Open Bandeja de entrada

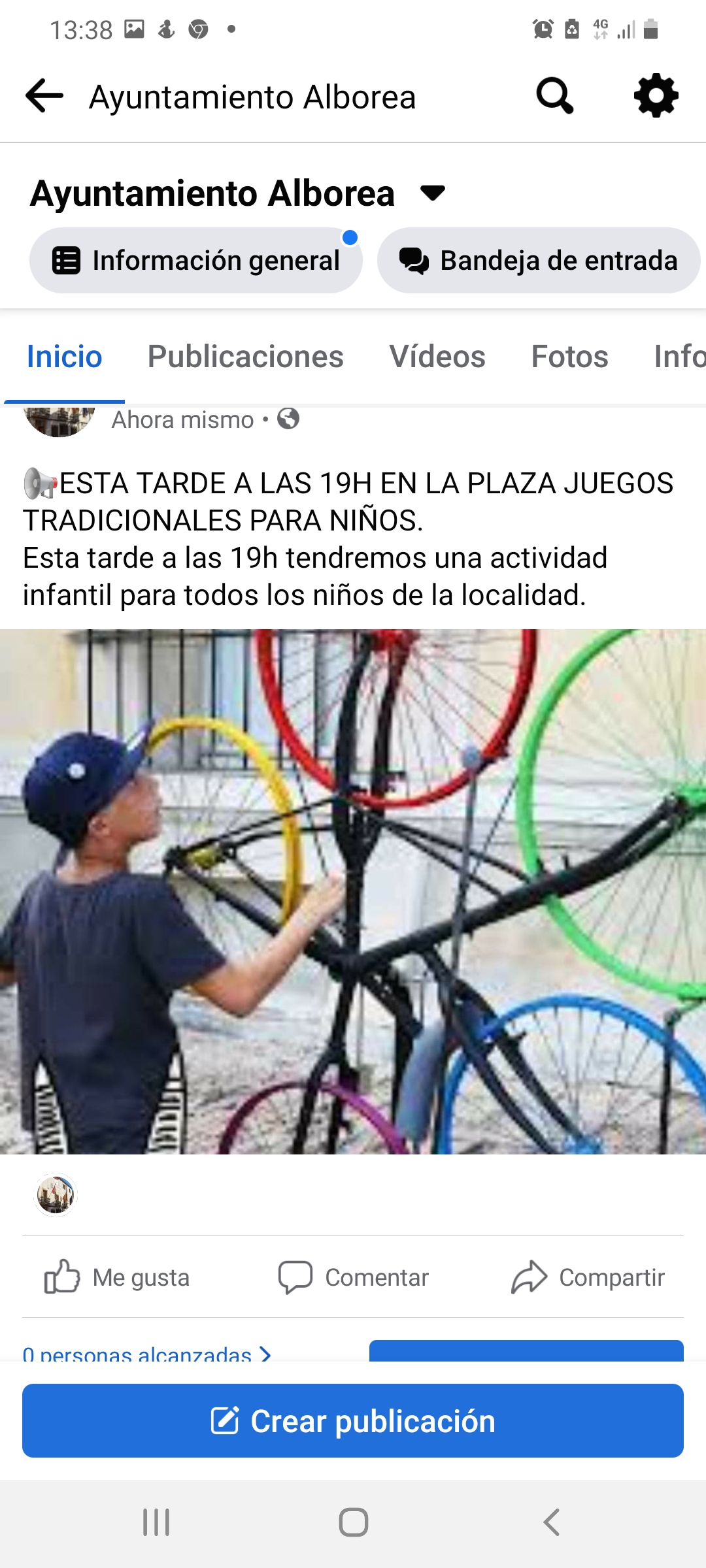[539, 261]
